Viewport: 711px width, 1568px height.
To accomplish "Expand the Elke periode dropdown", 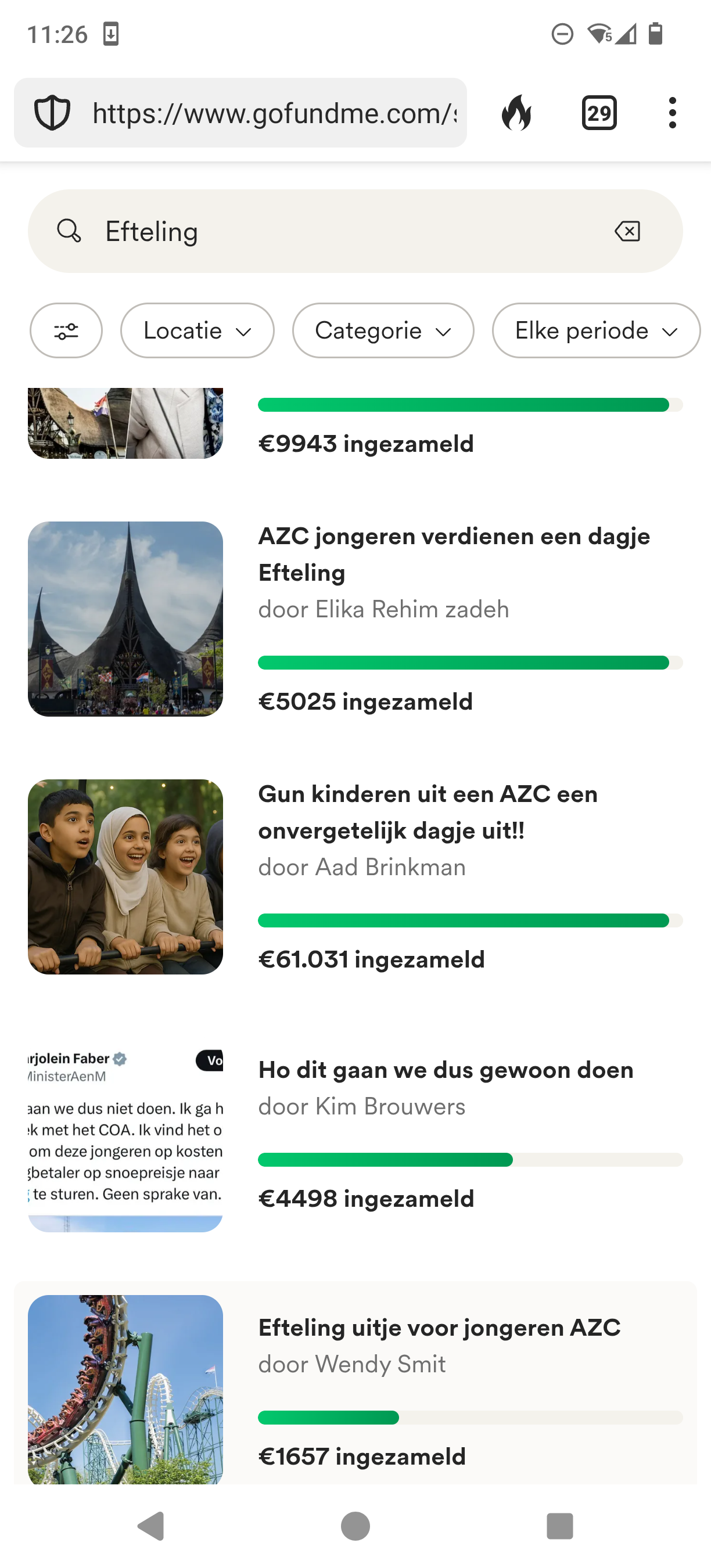I will pos(596,330).
